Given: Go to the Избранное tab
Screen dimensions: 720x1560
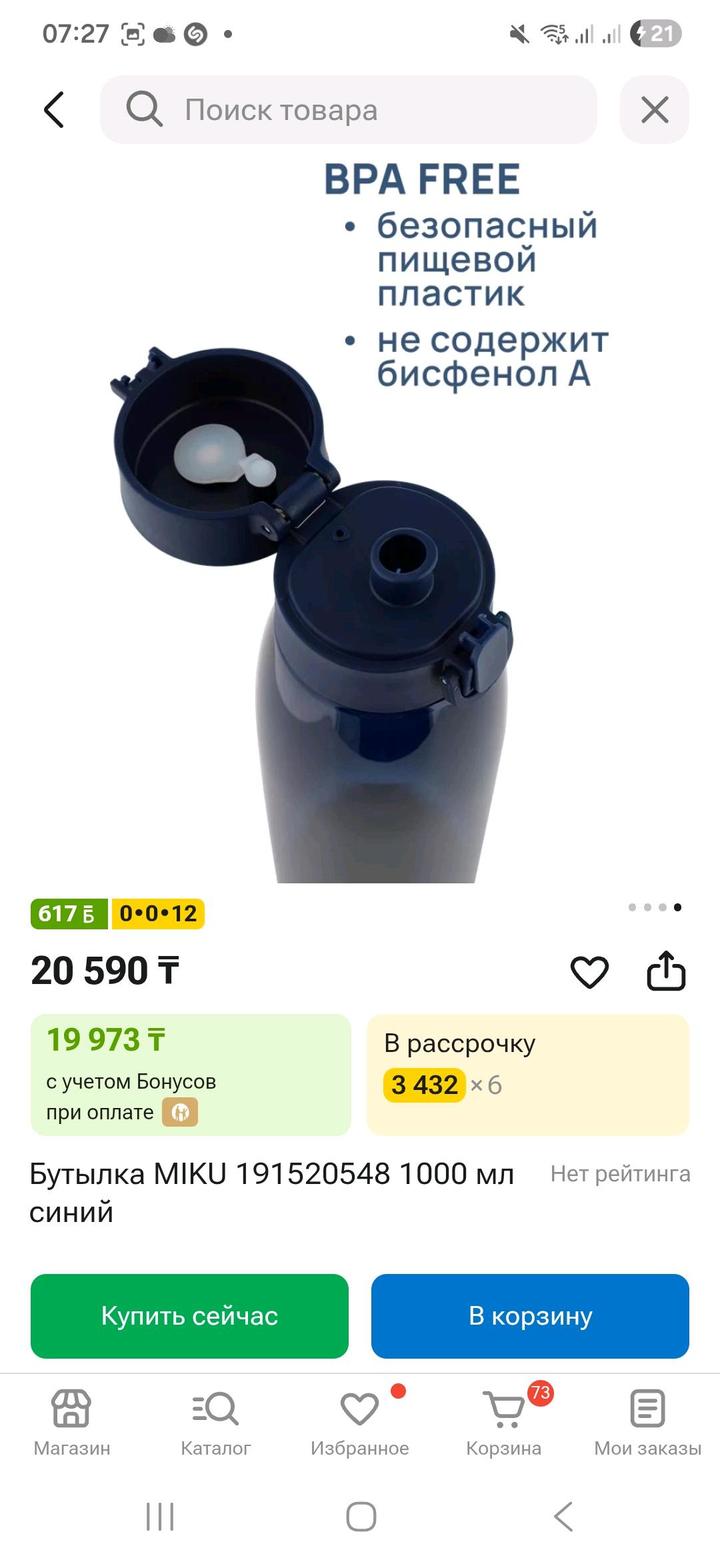Looking at the screenshot, I should pyautogui.click(x=359, y=1422).
